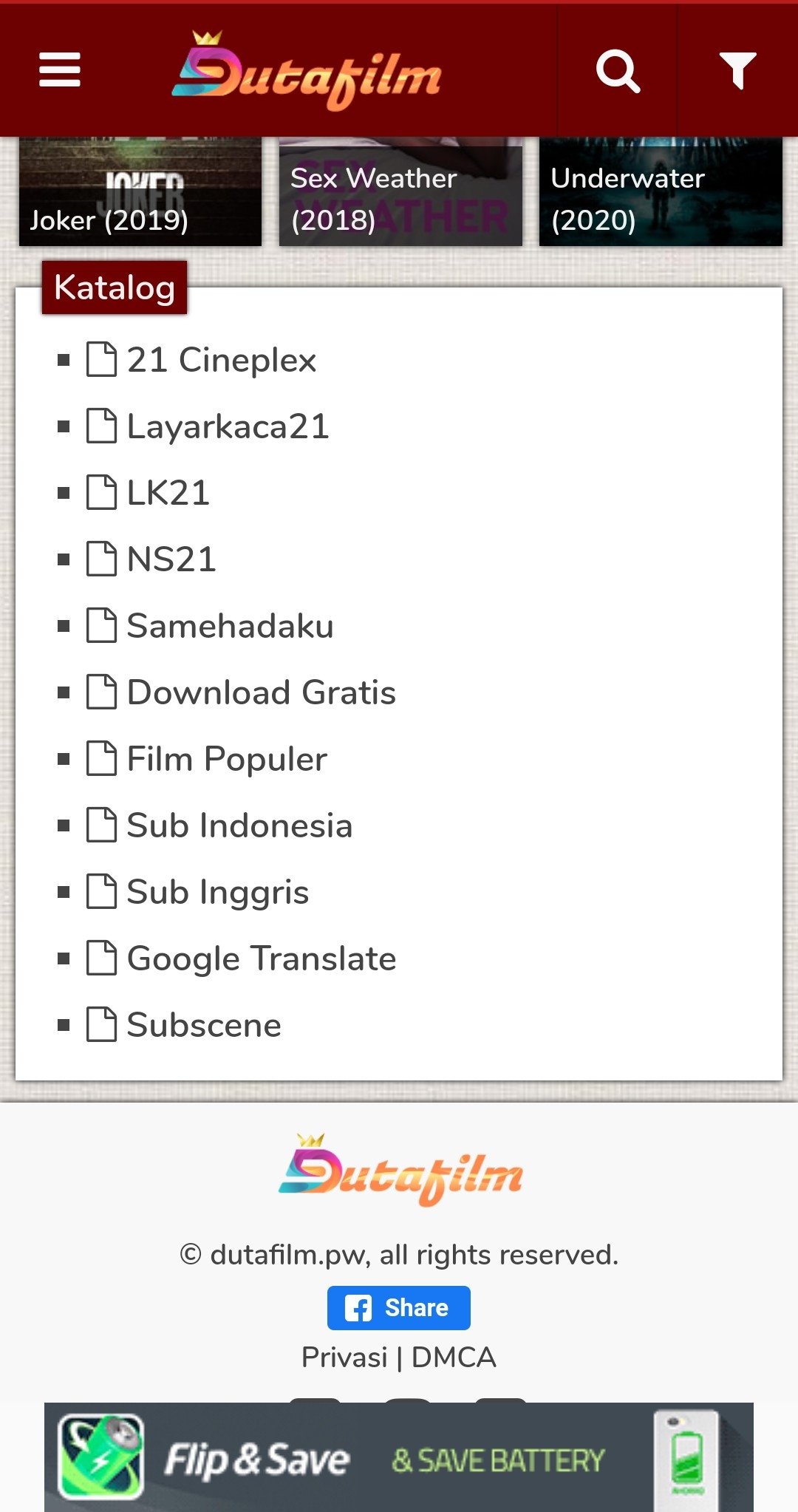Open the Download Gratis link

click(261, 692)
